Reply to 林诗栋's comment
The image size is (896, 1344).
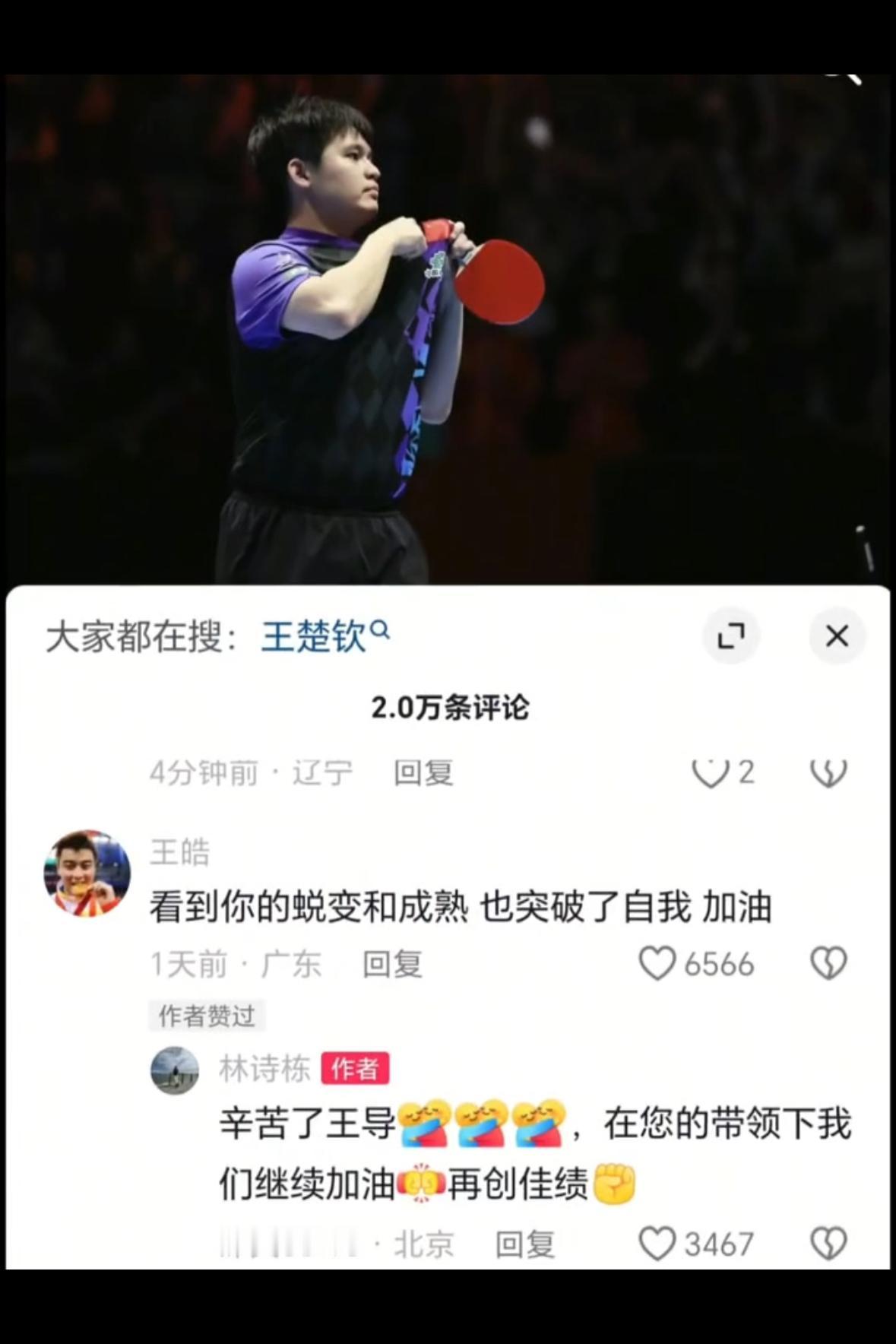525,1244
